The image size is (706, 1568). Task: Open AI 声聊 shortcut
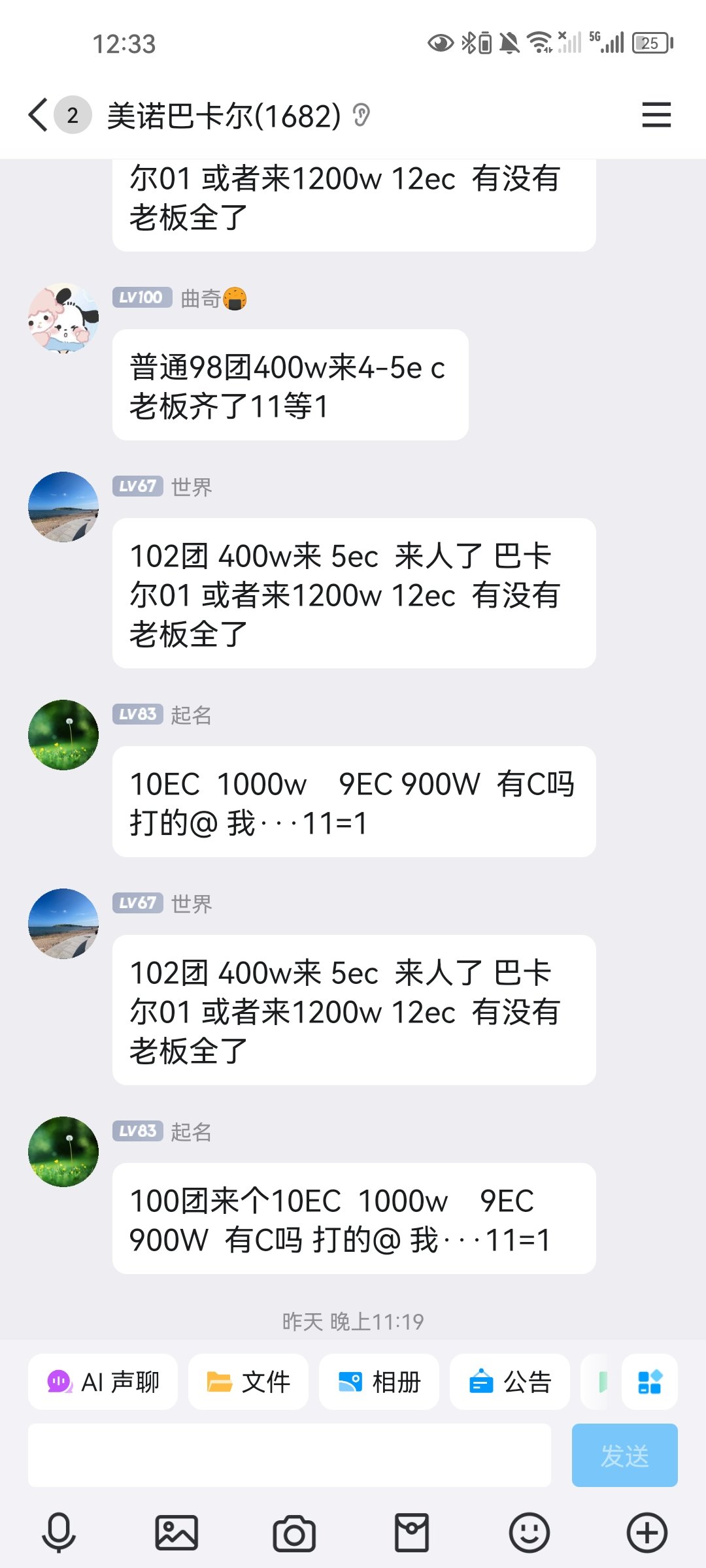[103, 1382]
